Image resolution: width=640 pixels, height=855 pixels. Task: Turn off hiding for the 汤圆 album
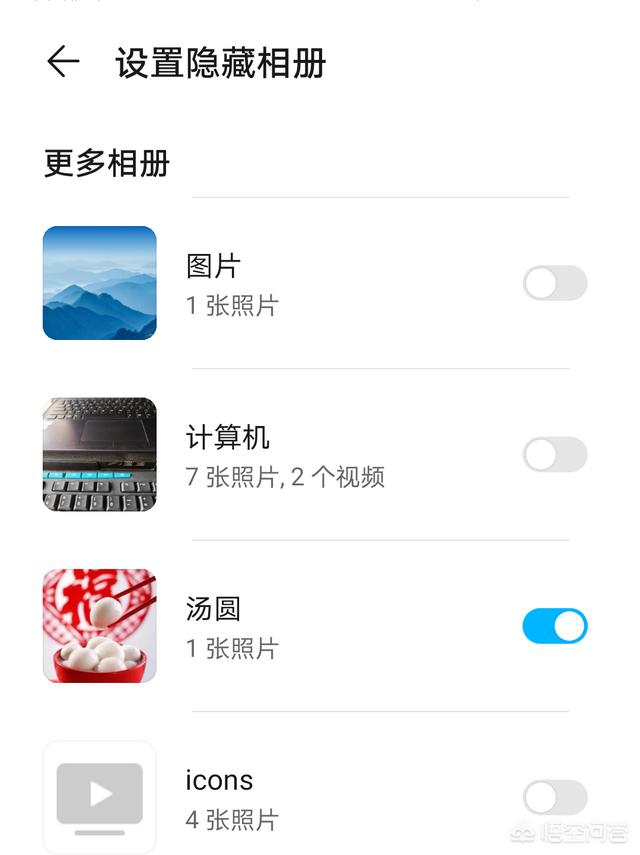555,627
